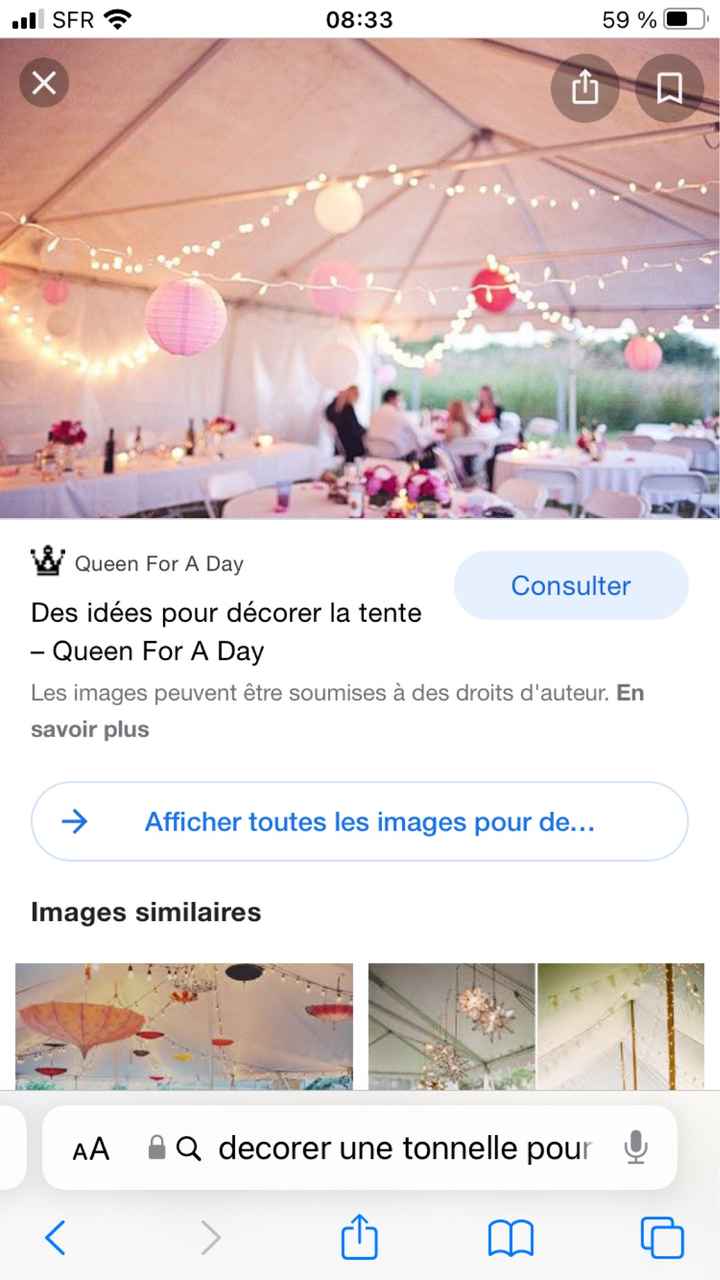720x1280 pixels.
Task: Close the image preview with the X
Action: coord(43,83)
